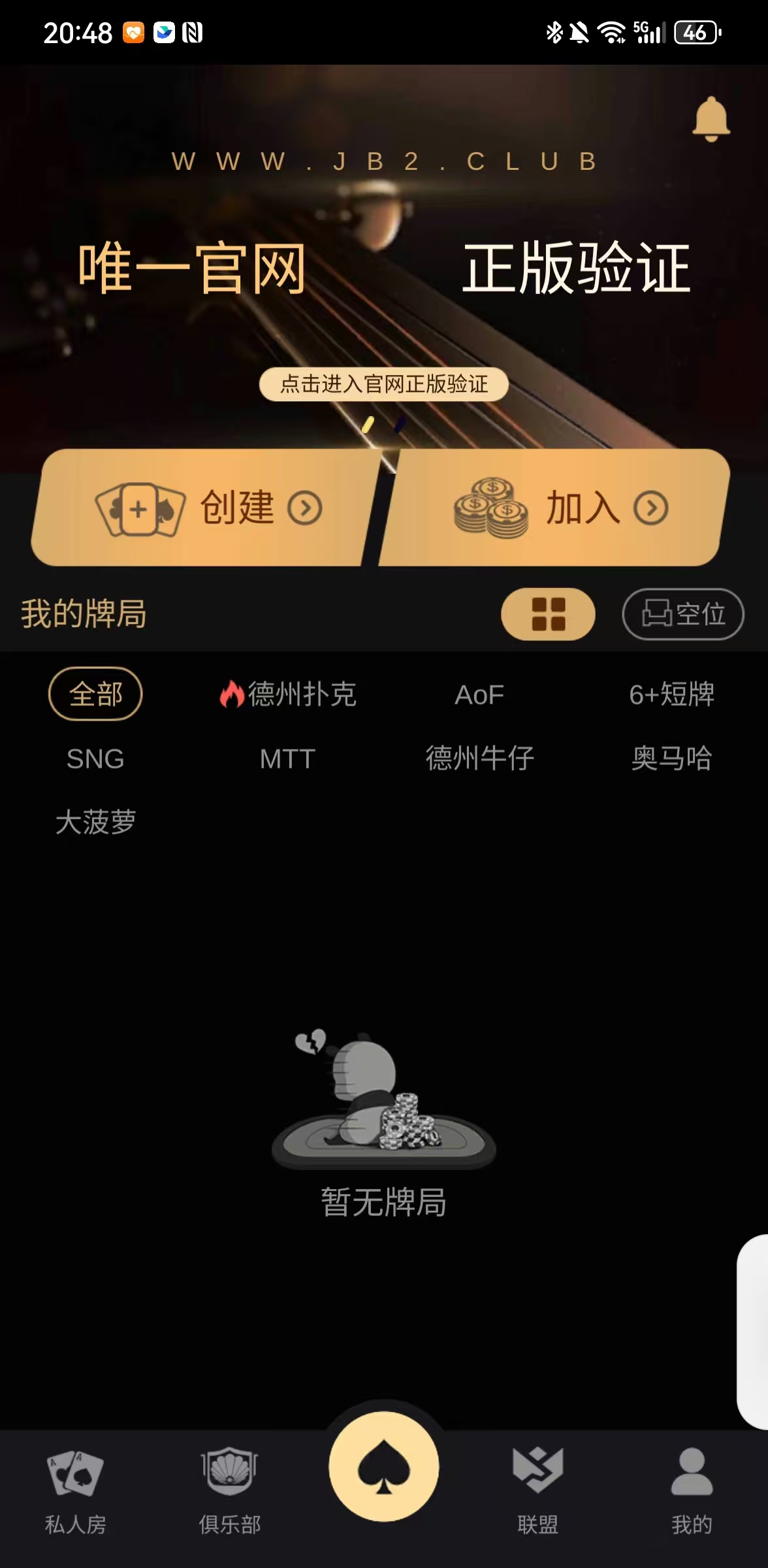Viewport: 768px width, 1568px height.
Task: Tap 点击进入官网正版验证 button
Action: click(x=384, y=384)
